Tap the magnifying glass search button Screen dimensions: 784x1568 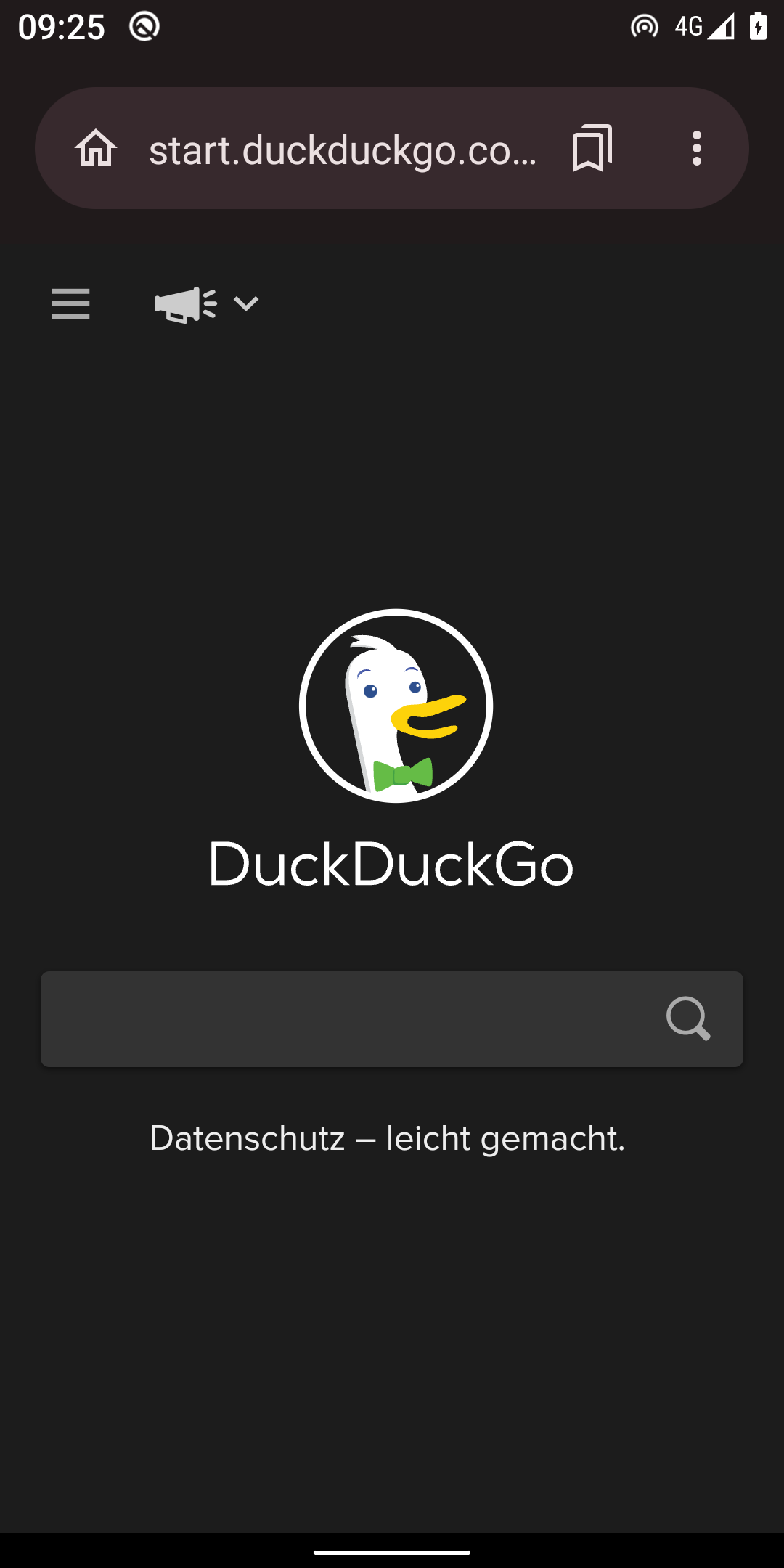coord(688,1018)
